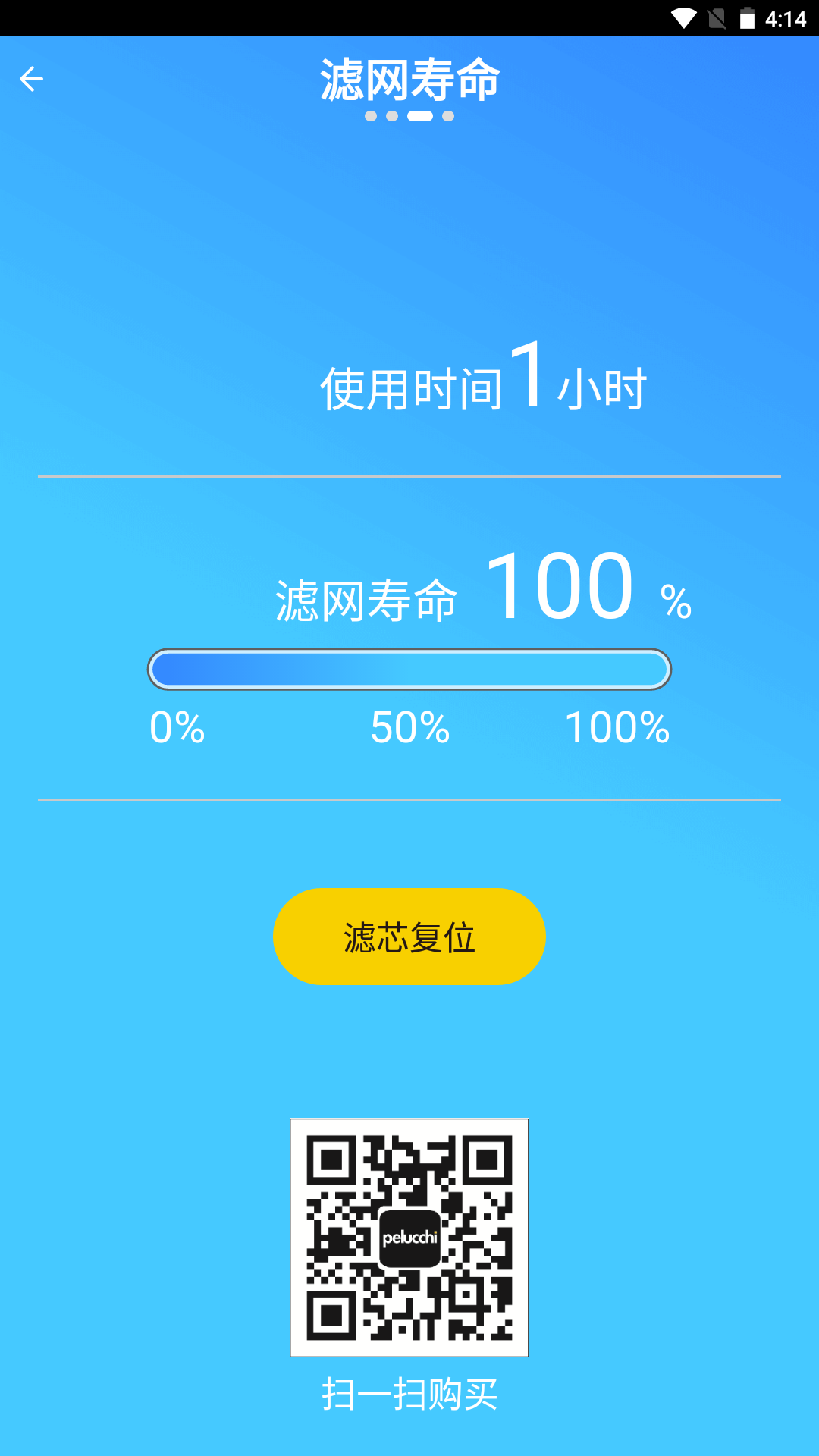Tap the back arrow icon

[x=32, y=79]
